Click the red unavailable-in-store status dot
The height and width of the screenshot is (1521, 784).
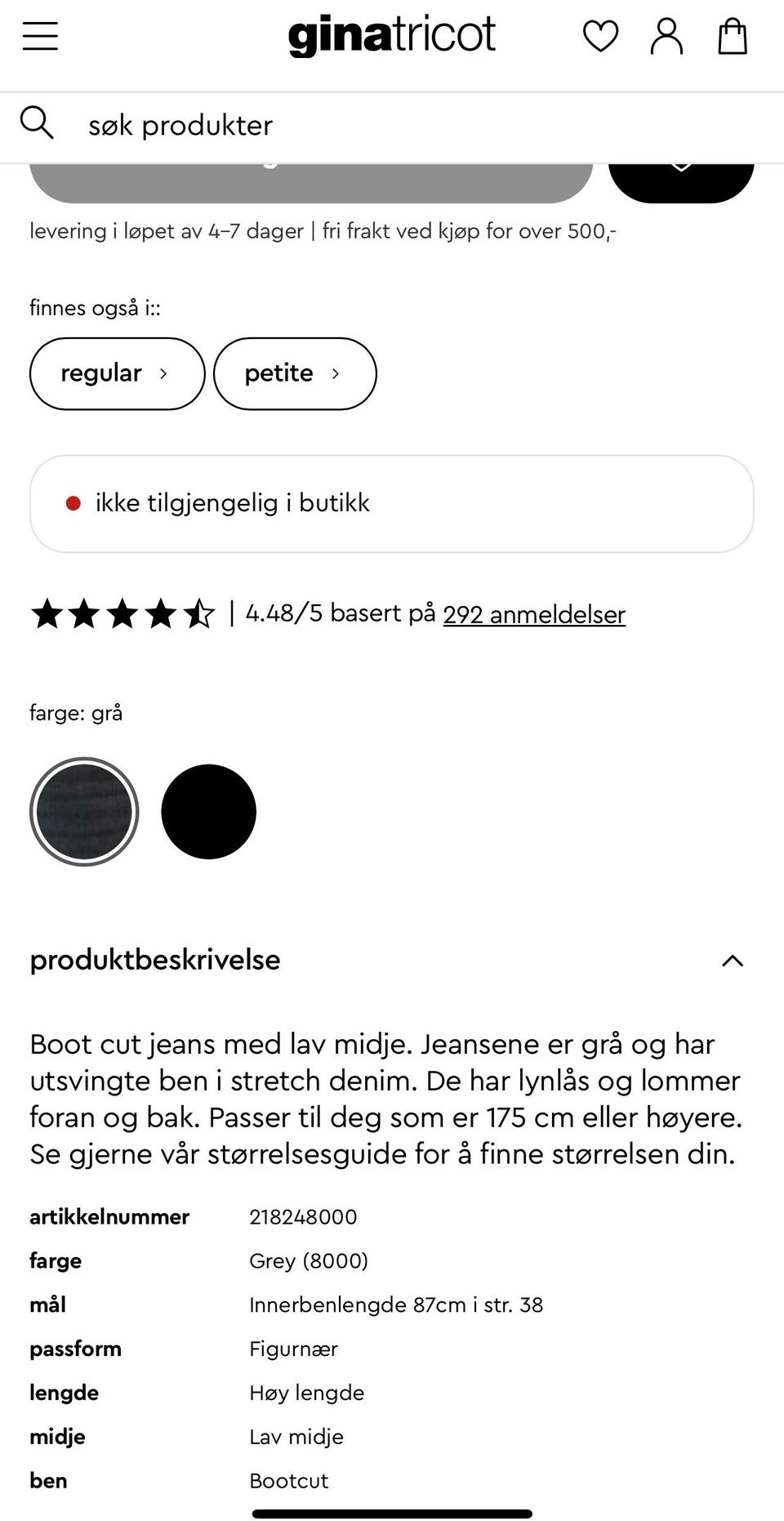click(x=73, y=502)
